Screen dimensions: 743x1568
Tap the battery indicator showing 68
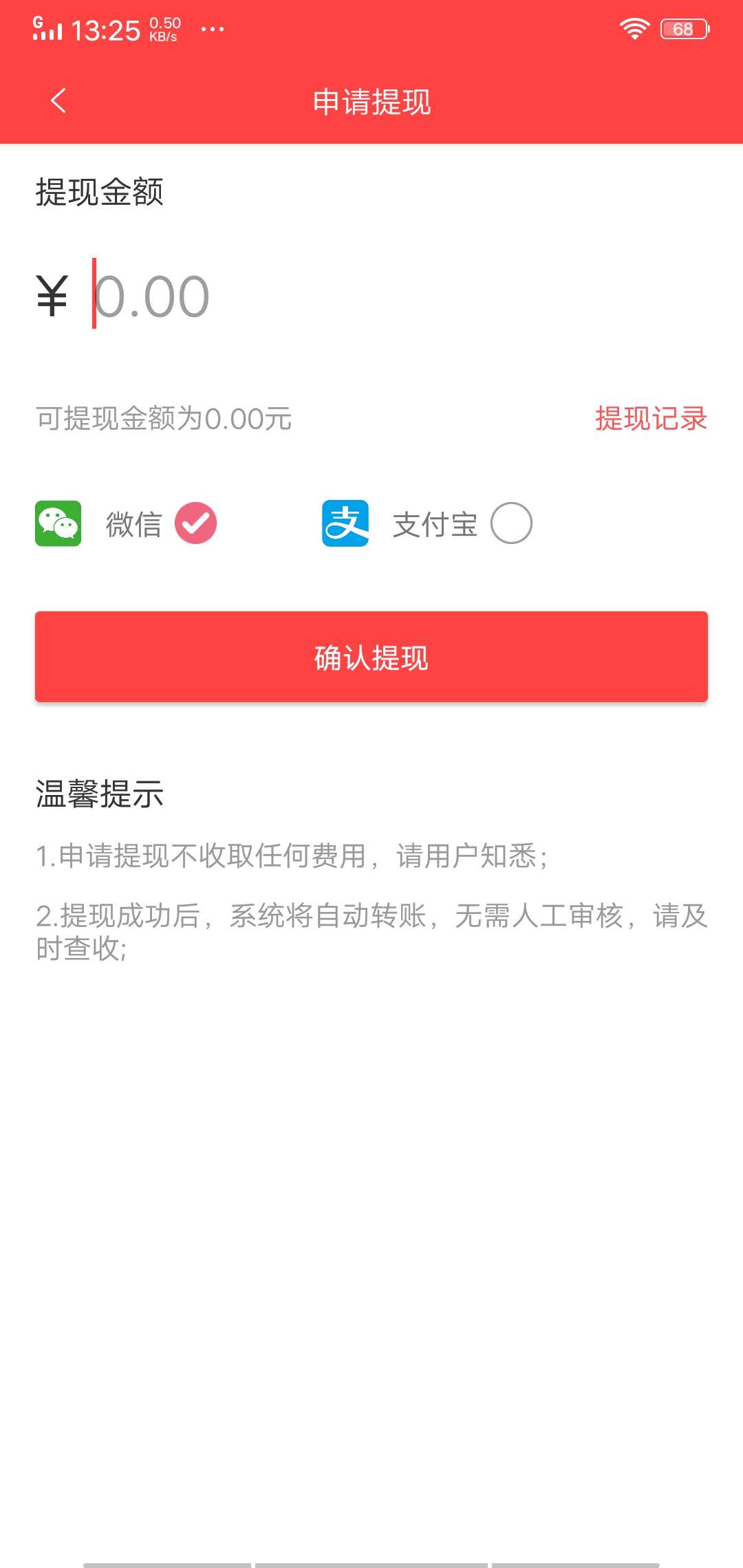683,28
